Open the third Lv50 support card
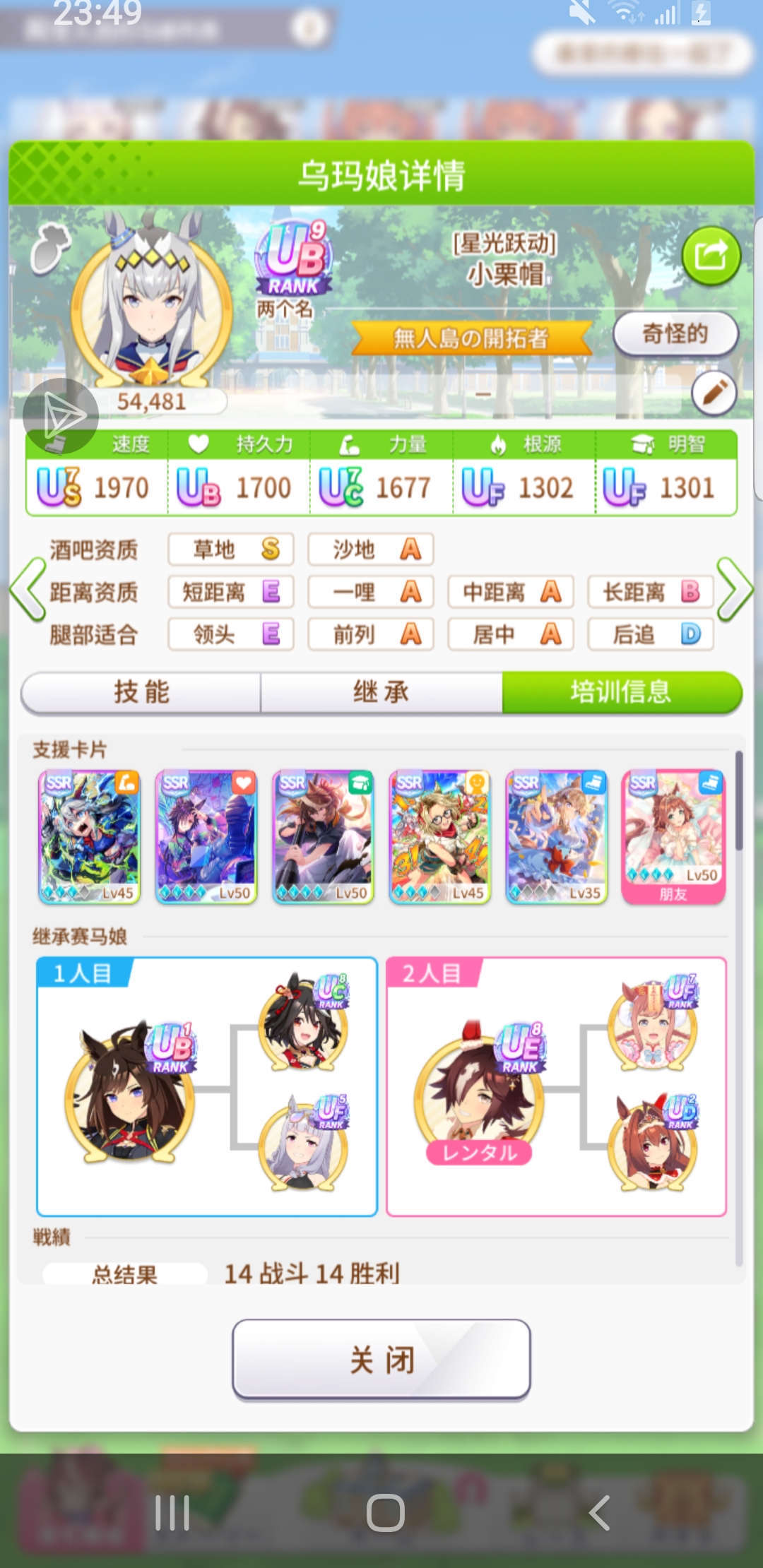Viewport: 763px width, 1568px height. pyautogui.click(x=323, y=836)
